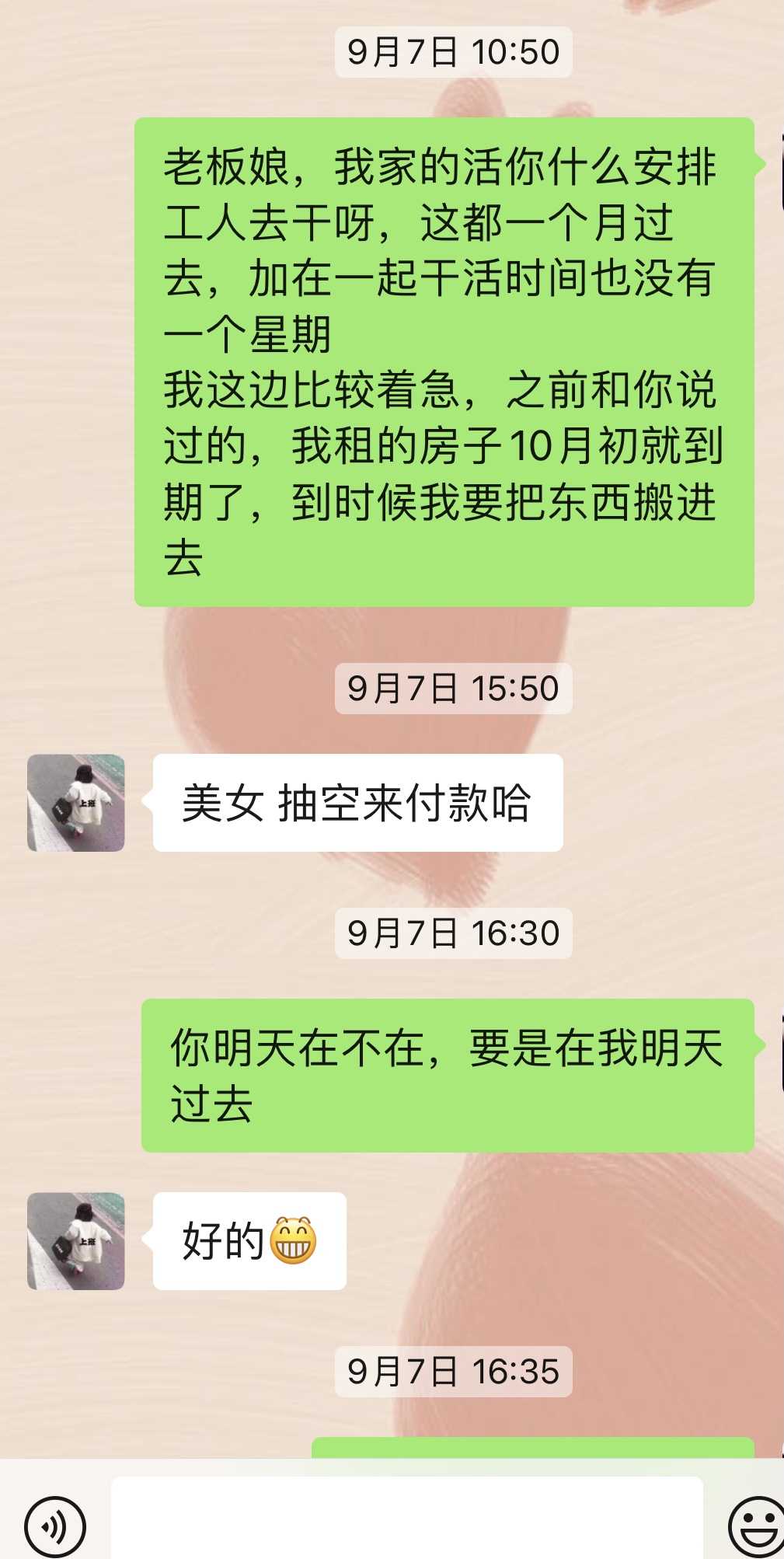Open the emoji sticker panel
The width and height of the screenshot is (784, 1559).
[x=755, y=1526]
